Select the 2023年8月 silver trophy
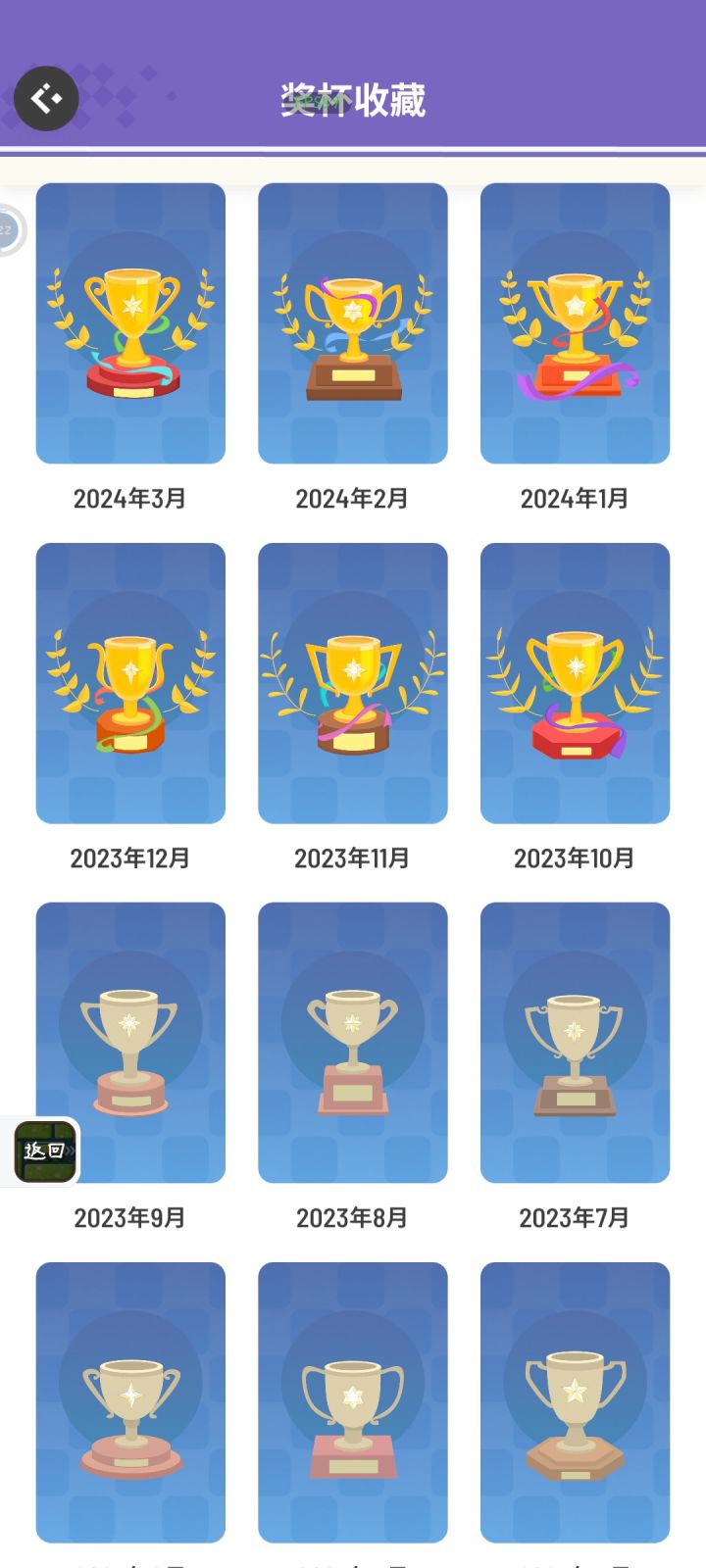706x1568 pixels. coord(353,1043)
